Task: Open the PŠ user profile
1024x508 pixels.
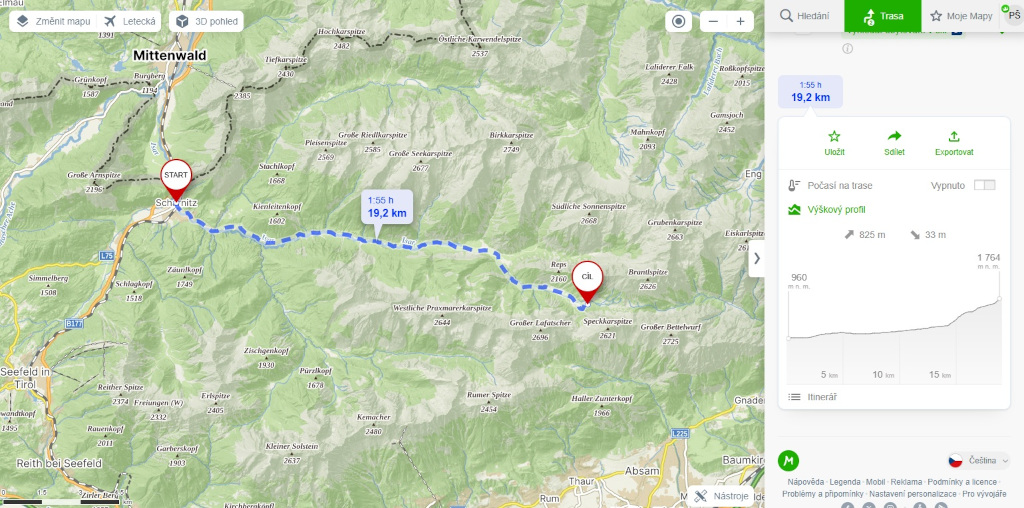Action: click(x=1014, y=14)
